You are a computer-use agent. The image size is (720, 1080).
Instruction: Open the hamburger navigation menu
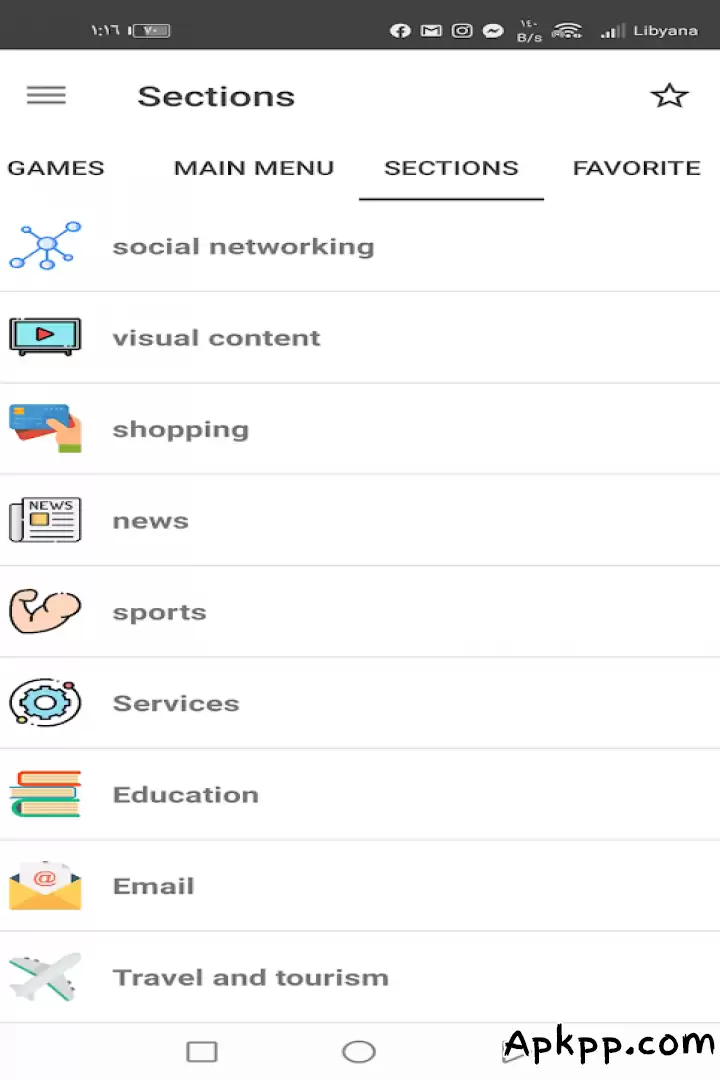tap(46, 95)
